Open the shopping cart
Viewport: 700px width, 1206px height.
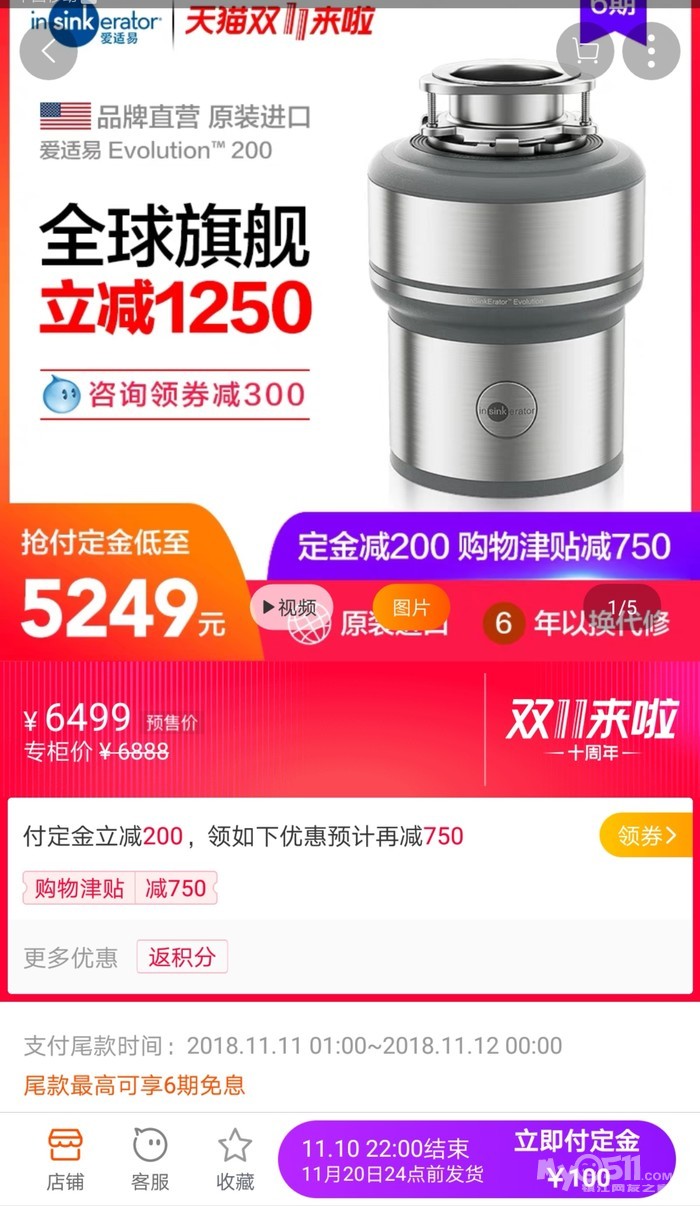[x=586, y=52]
